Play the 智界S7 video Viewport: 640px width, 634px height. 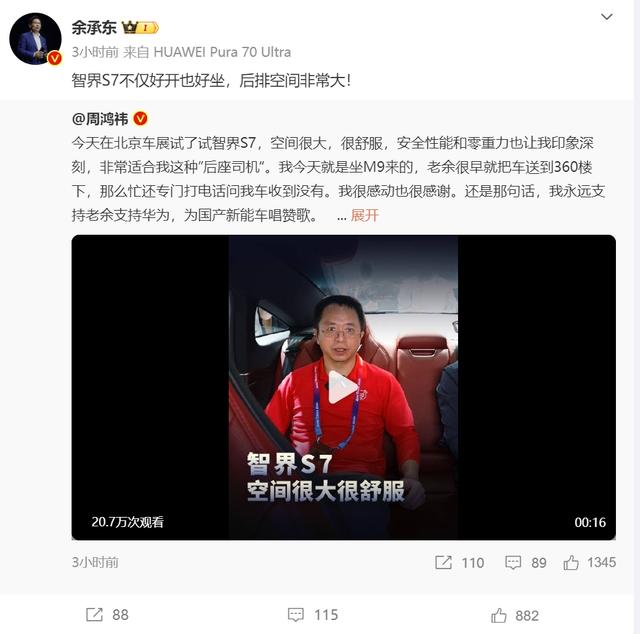coord(343,387)
